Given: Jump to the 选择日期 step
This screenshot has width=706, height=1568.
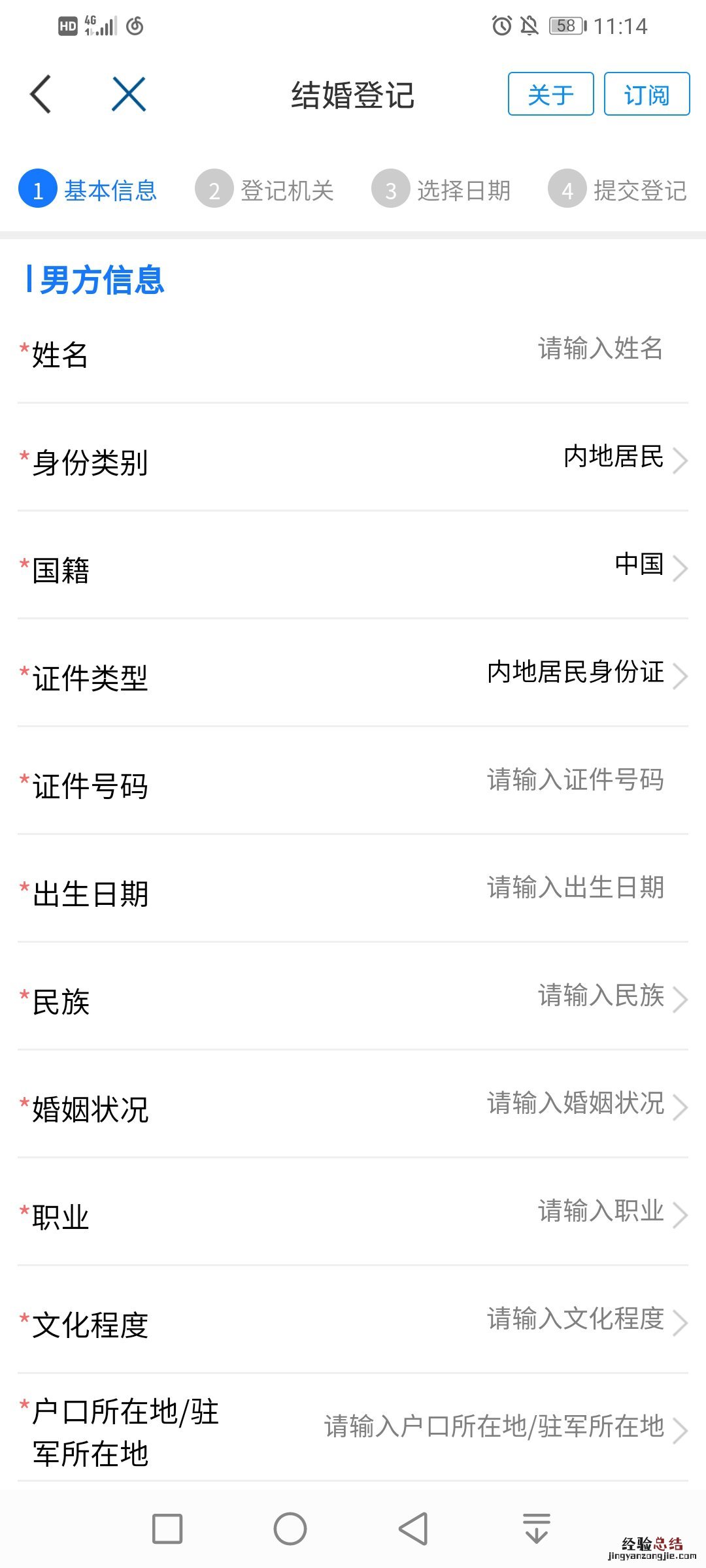Looking at the screenshot, I should click(x=441, y=190).
